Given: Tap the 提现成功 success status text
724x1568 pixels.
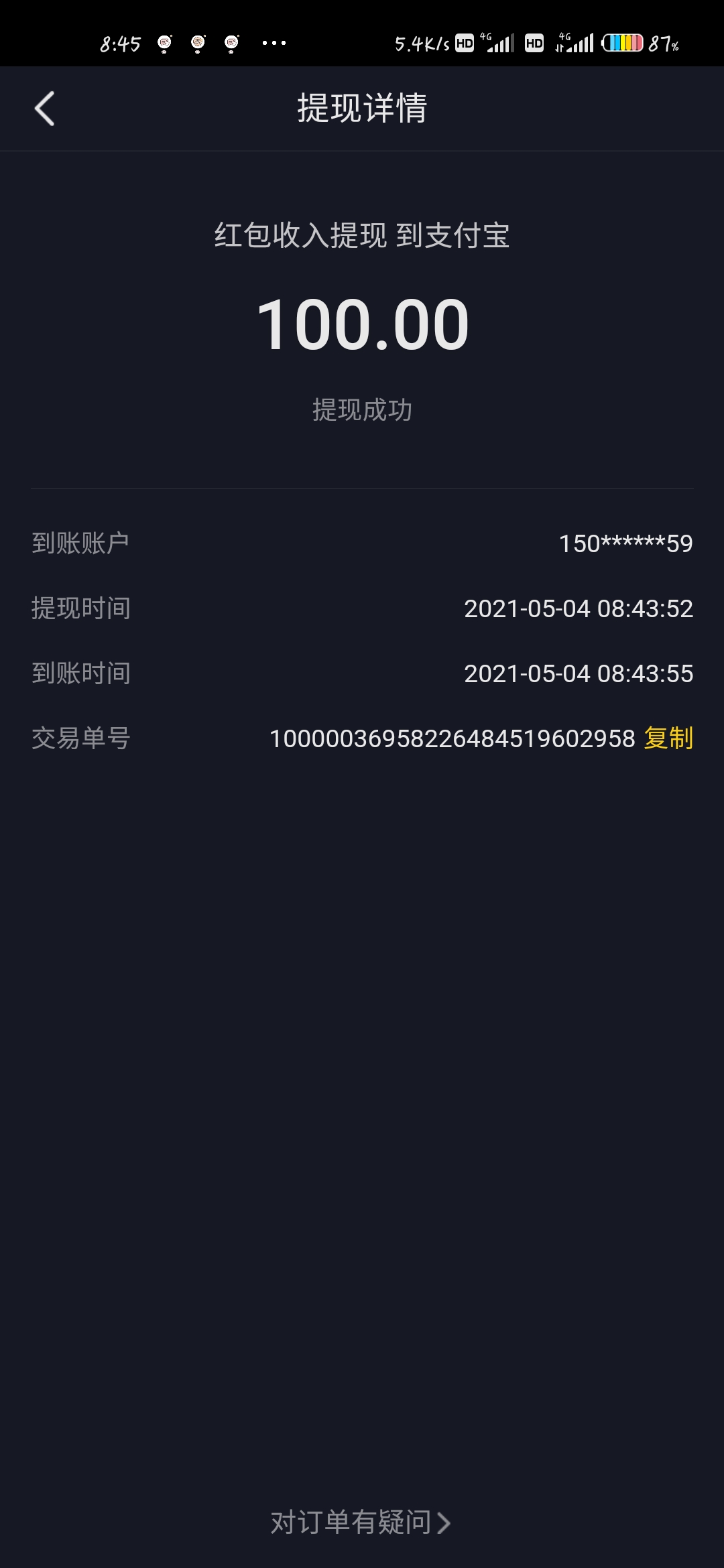Looking at the screenshot, I should [362, 411].
